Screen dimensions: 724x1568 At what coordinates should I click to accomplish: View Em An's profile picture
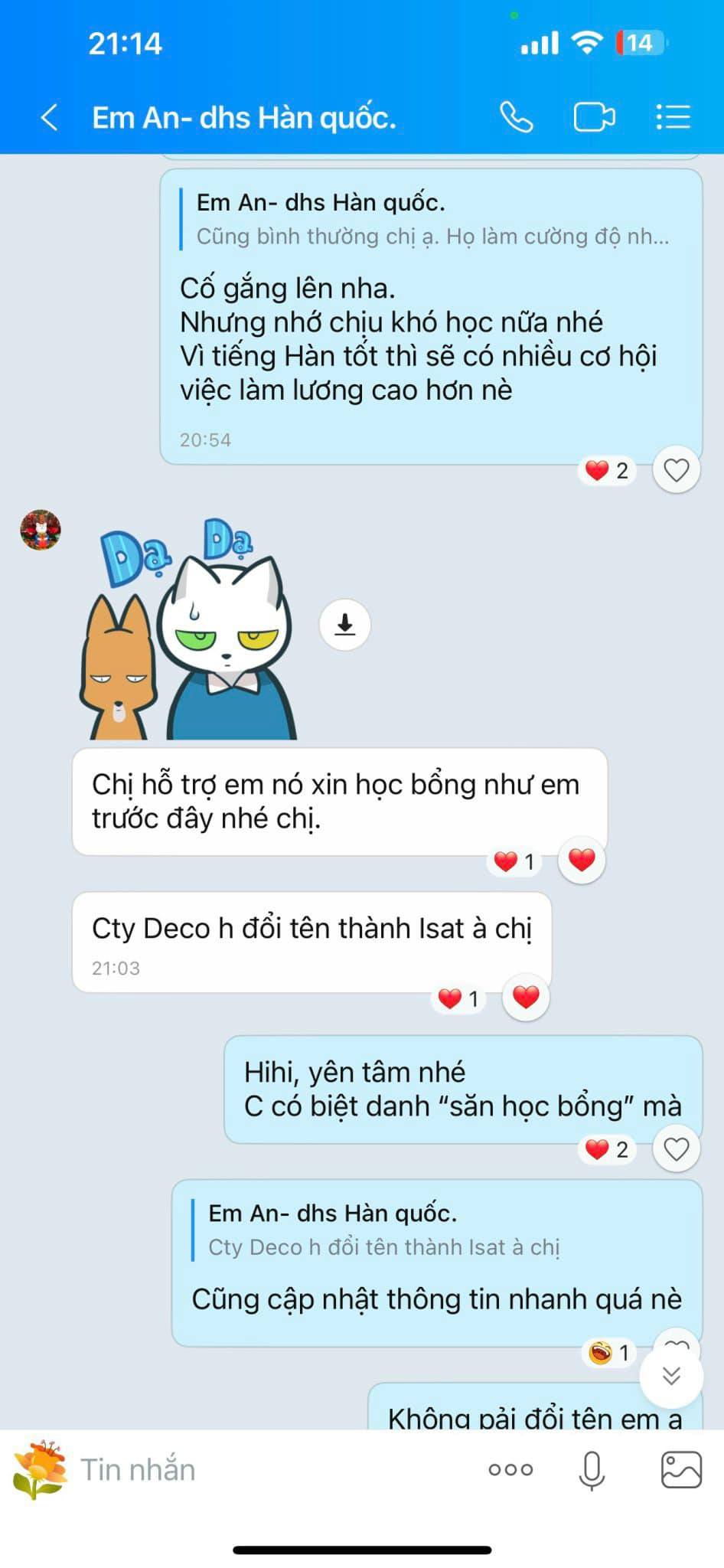(x=41, y=530)
